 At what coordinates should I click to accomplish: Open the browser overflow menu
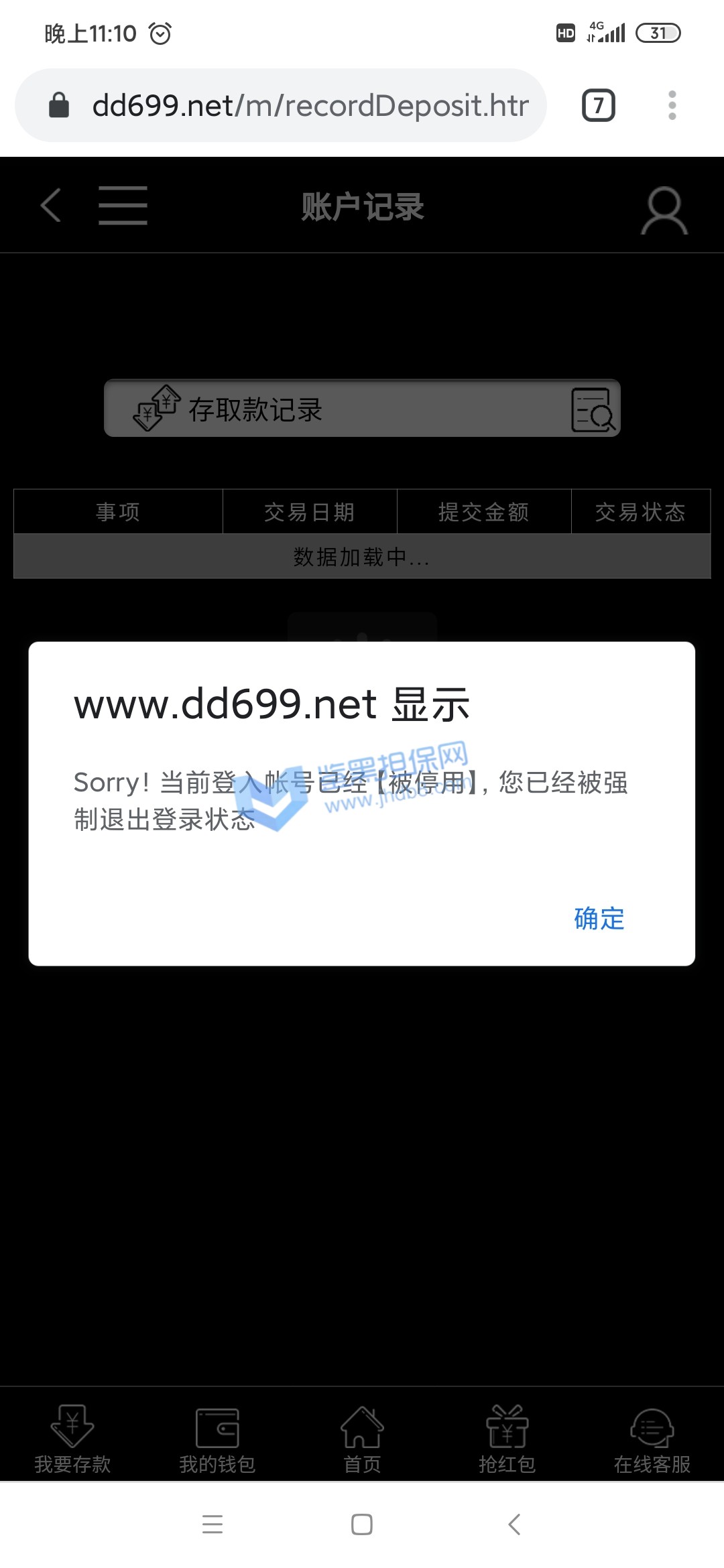click(x=672, y=106)
